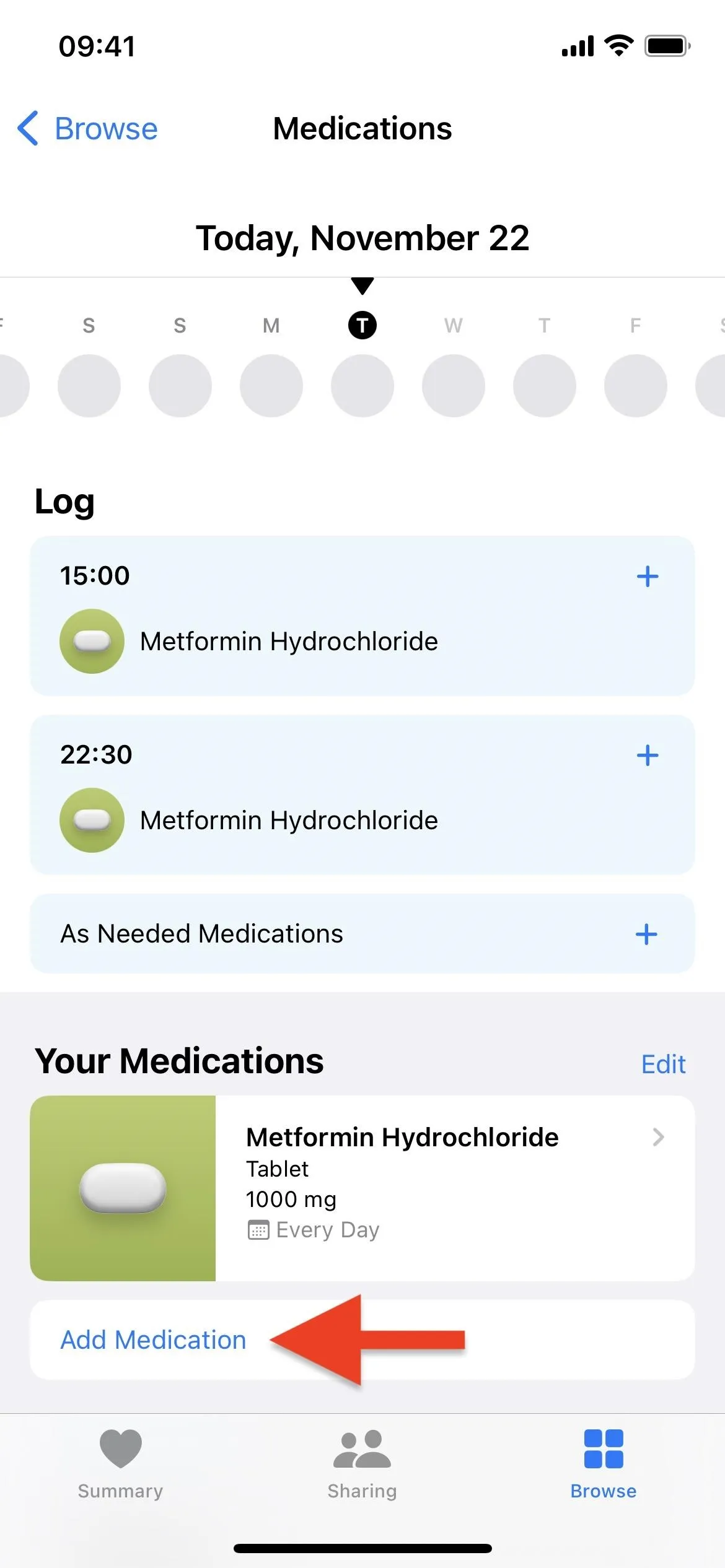
Task: Go back to Browse
Action: point(87,129)
